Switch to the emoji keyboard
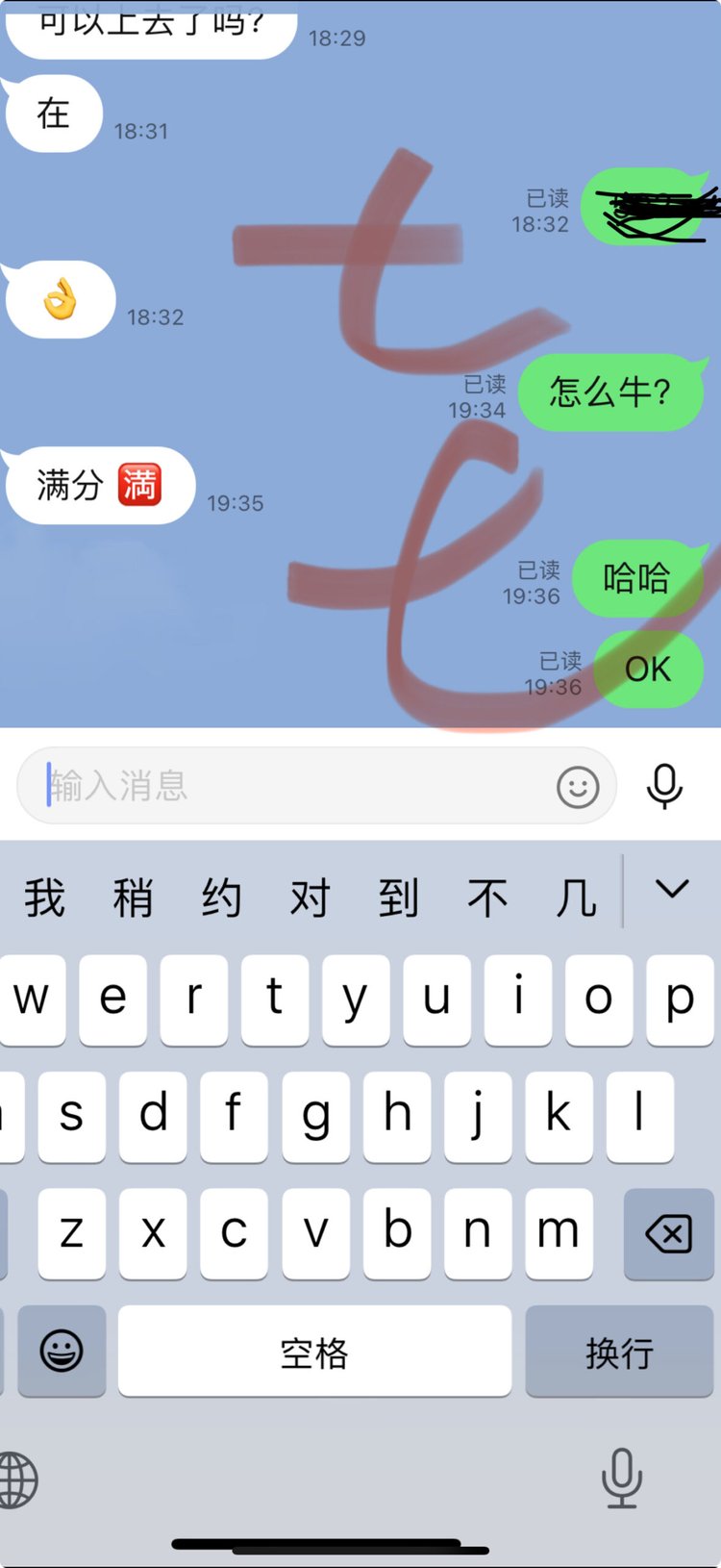The width and height of the screenshot is (721, 1568). tap(62, 1352)
